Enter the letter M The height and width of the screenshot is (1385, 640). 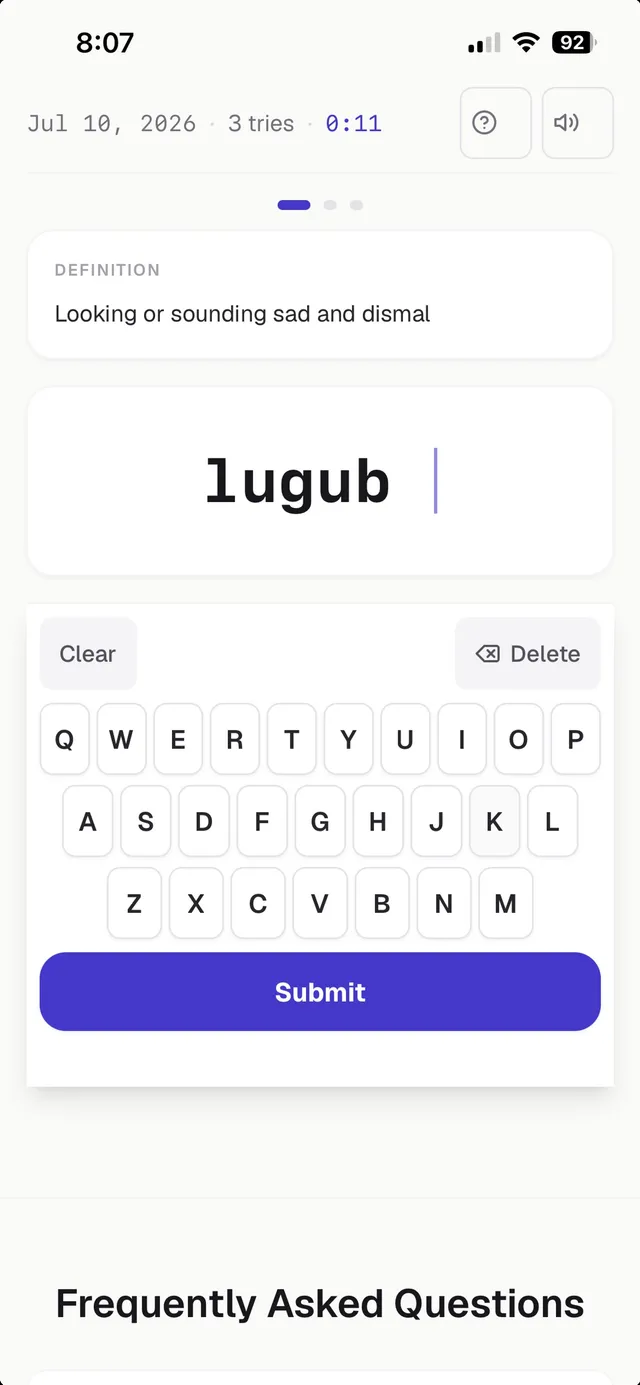tap(506, 904)
